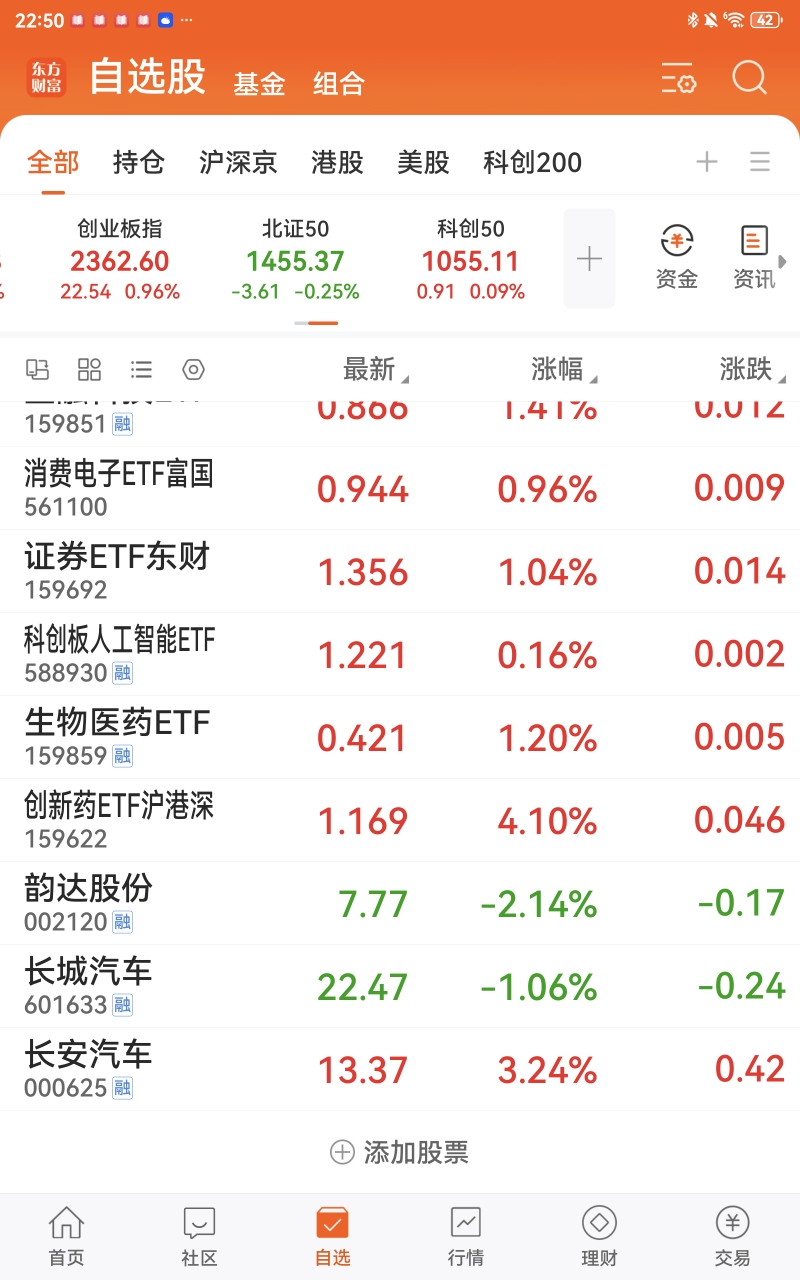
Task: Switch to the 组合 tab
Action: pyautogui.click(x=338, y=83)
